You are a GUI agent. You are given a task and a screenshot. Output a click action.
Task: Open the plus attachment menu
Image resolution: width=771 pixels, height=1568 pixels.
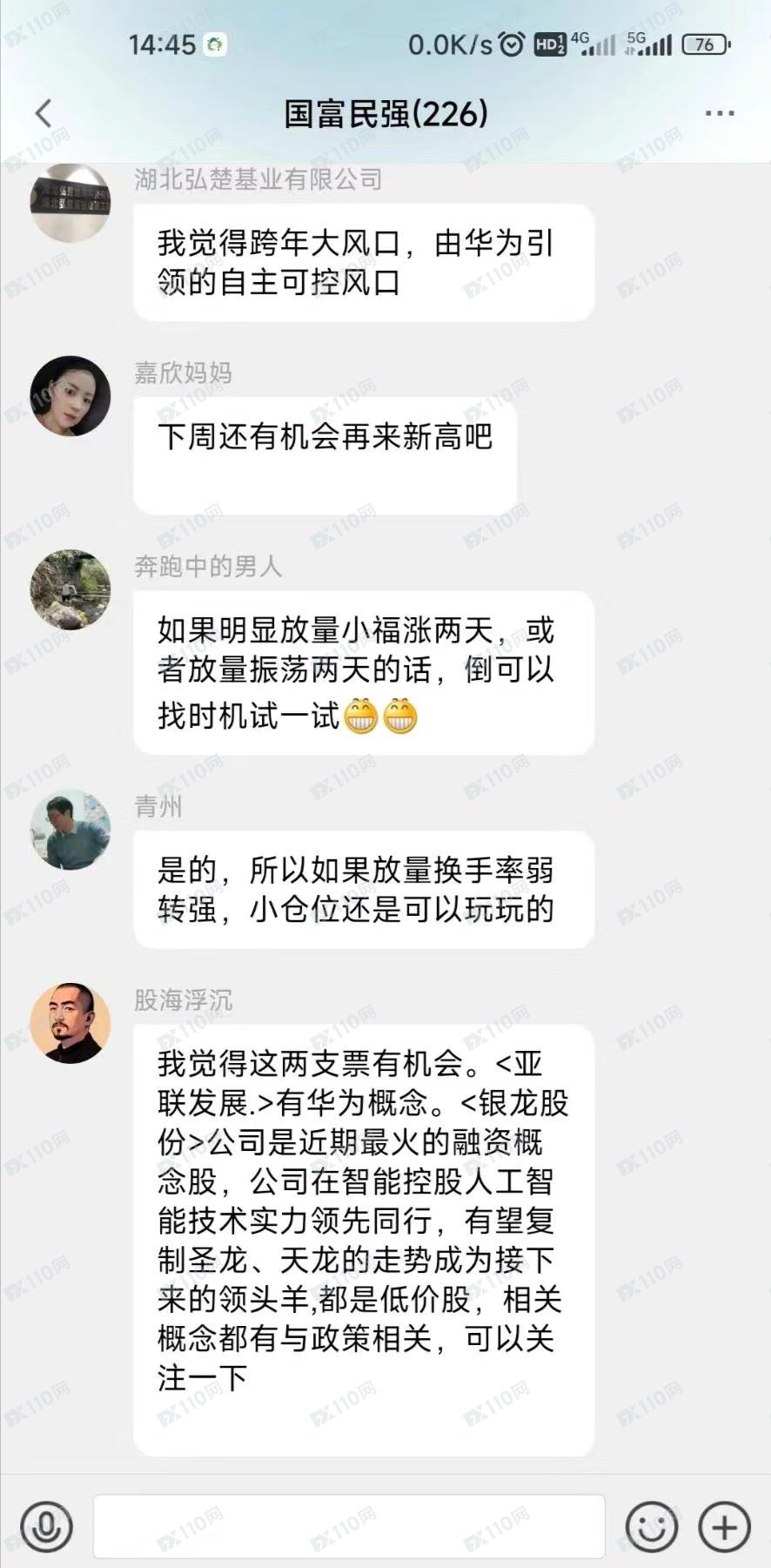[x=724, y=1526]
